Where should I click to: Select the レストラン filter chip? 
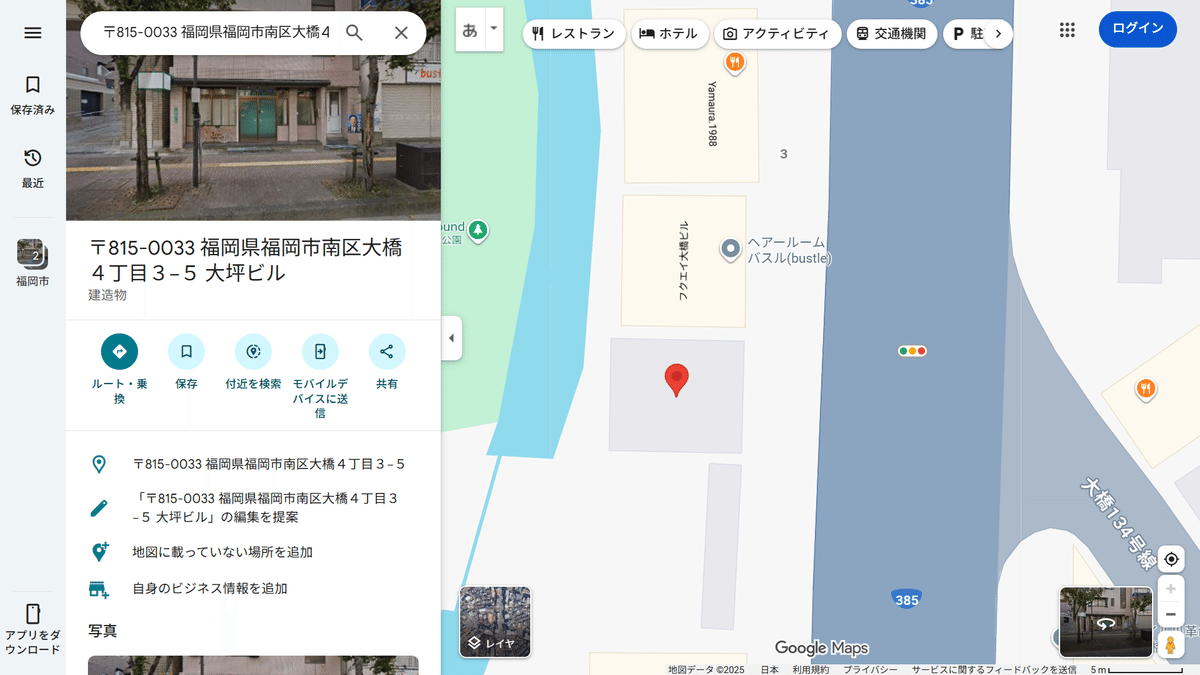[x=574, y=34]
